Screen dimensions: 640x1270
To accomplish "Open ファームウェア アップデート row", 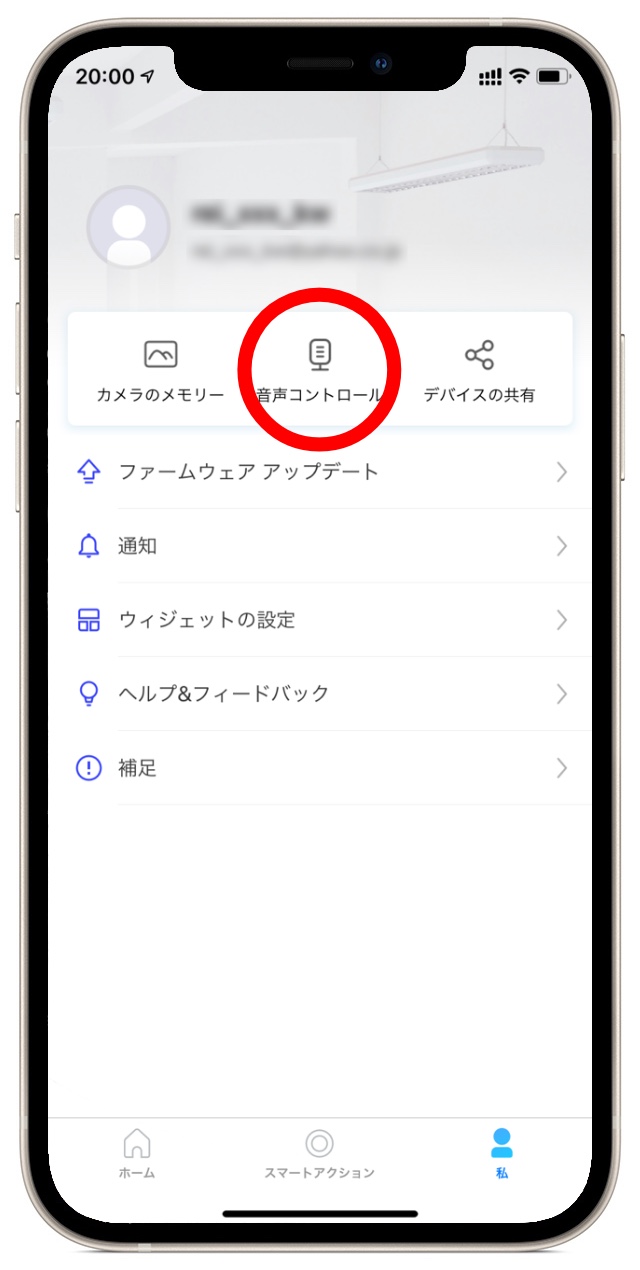I will 320,472.
